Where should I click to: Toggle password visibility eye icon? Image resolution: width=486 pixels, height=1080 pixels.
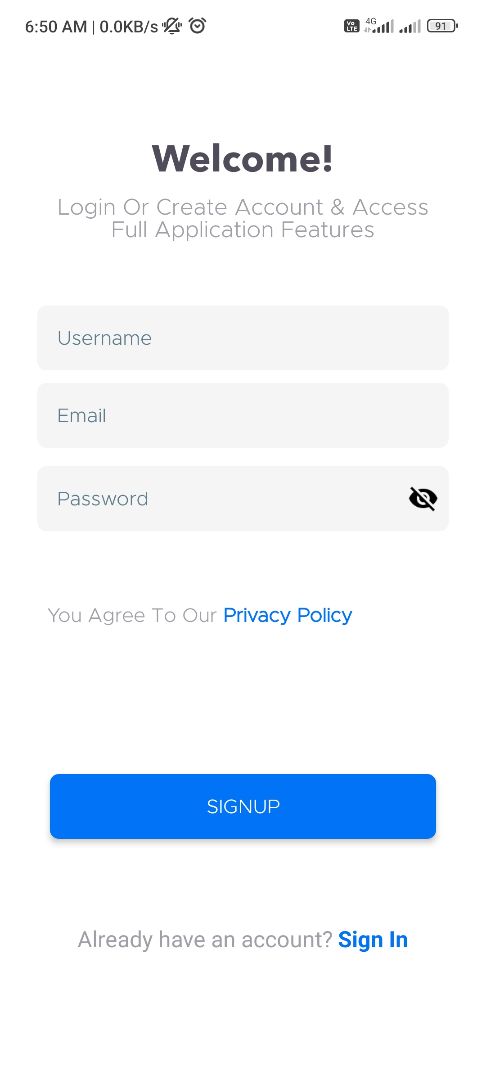[423, 499]
